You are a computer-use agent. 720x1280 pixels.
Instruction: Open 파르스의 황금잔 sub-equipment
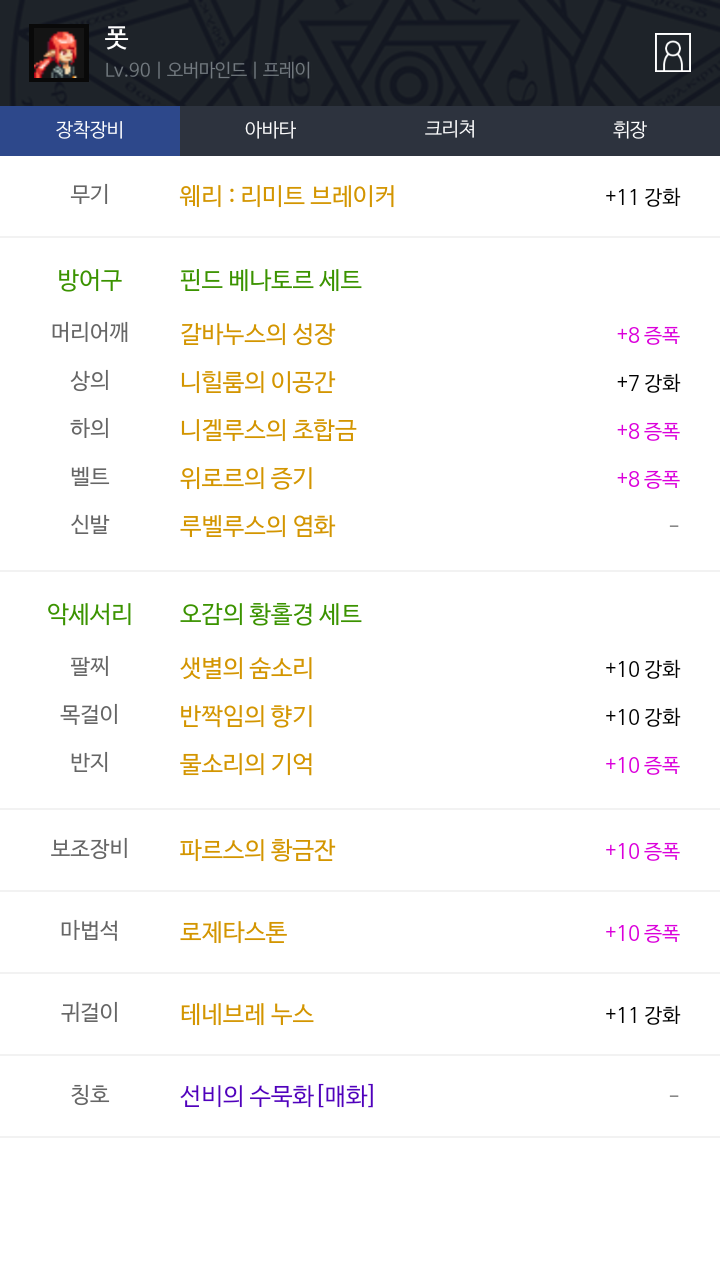(257, 850)
